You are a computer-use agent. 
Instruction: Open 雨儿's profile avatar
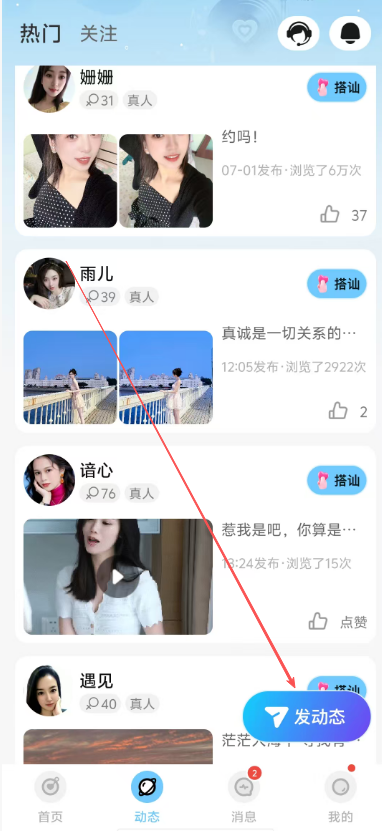tap(49, 284)
